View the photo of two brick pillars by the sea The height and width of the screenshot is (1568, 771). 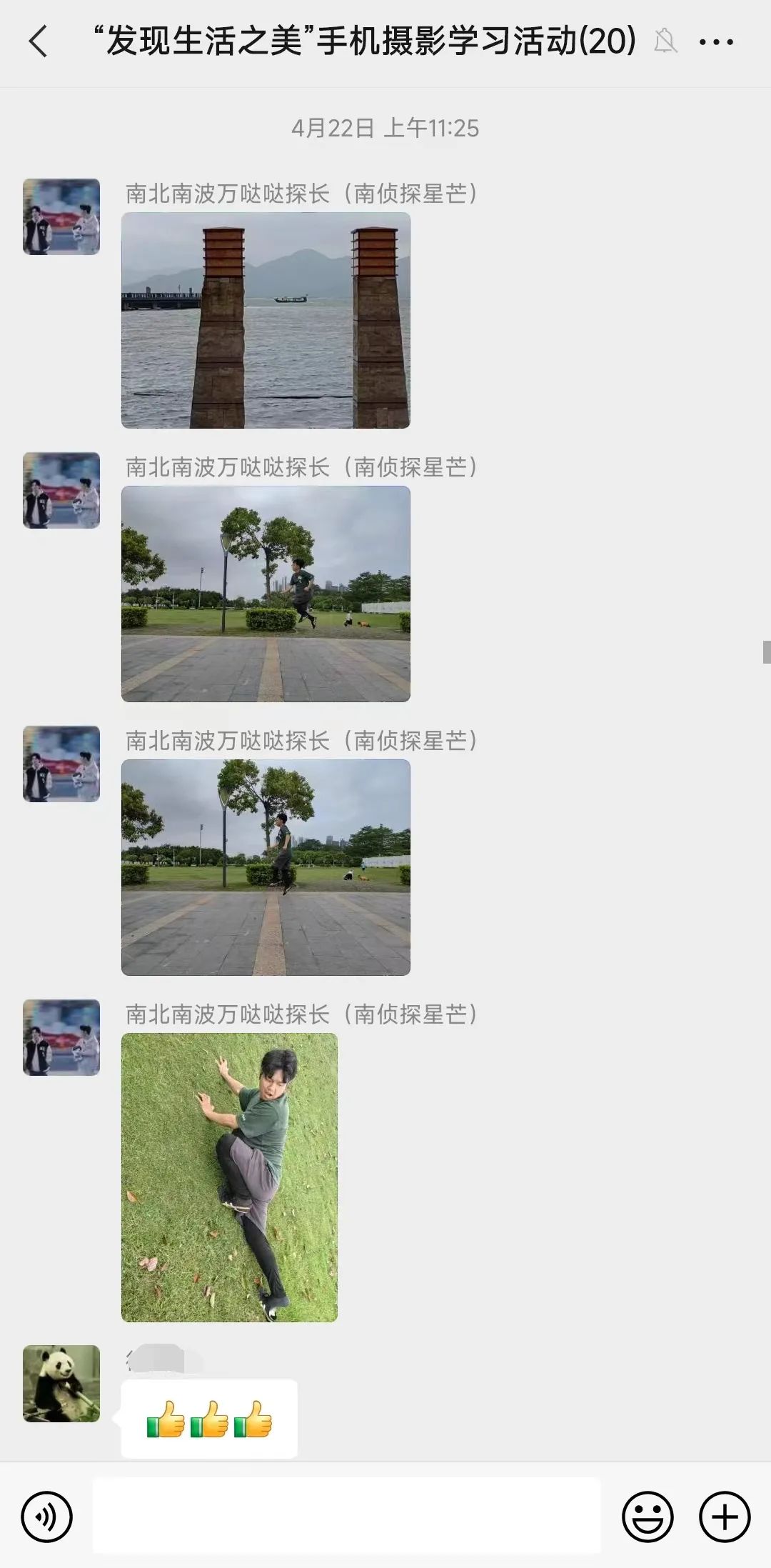tap(266, 320)
